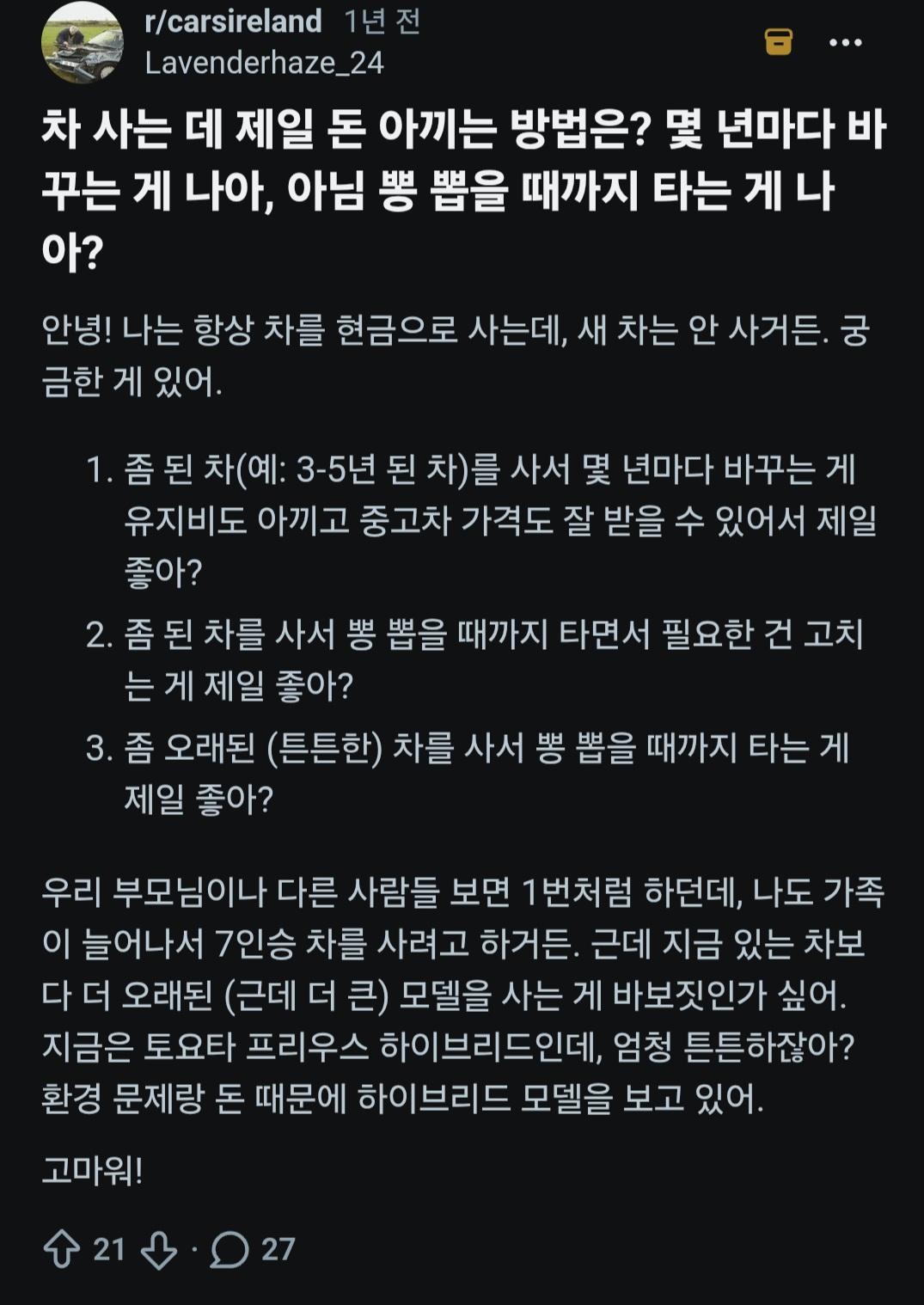This screenshot has width=924, height=1305.
Task: Downvote this post
Action: pyautogui.click(x=159, y=1249)
